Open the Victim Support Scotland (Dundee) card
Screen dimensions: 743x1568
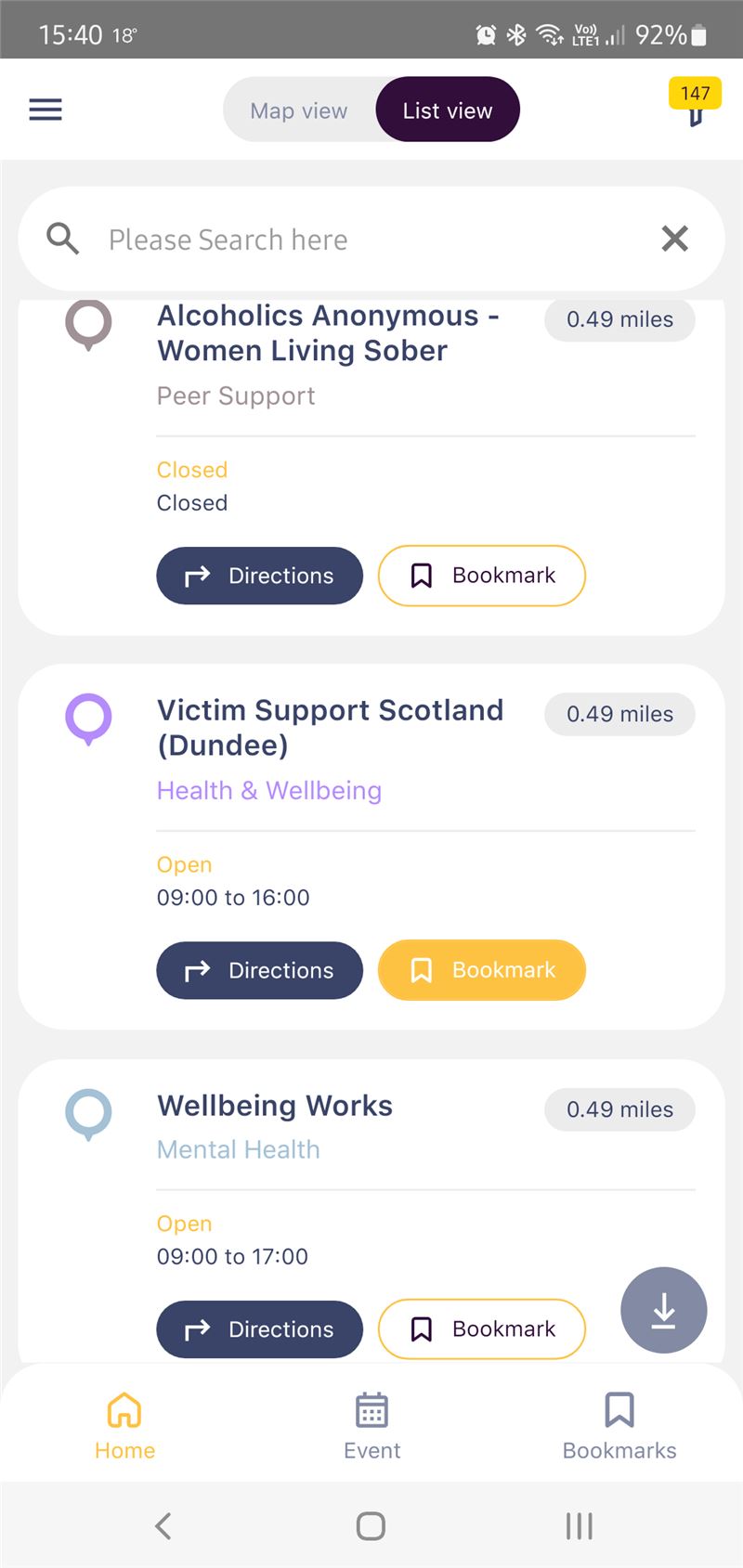(371, 847)
